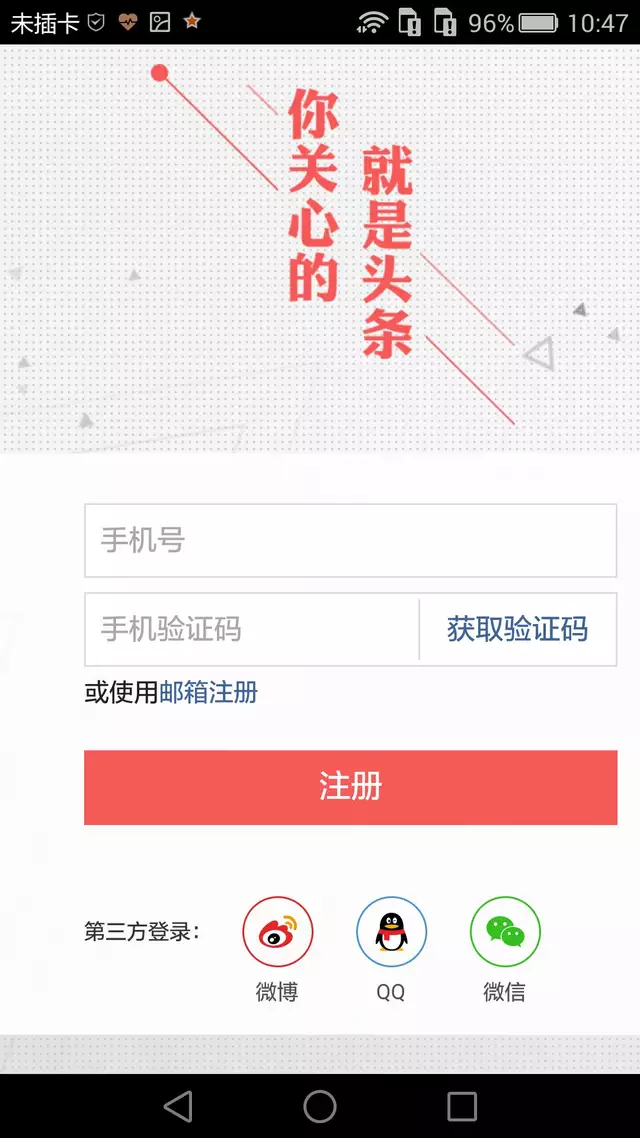
Task: Tap the 手机号 phone number field
Action: 350,541
